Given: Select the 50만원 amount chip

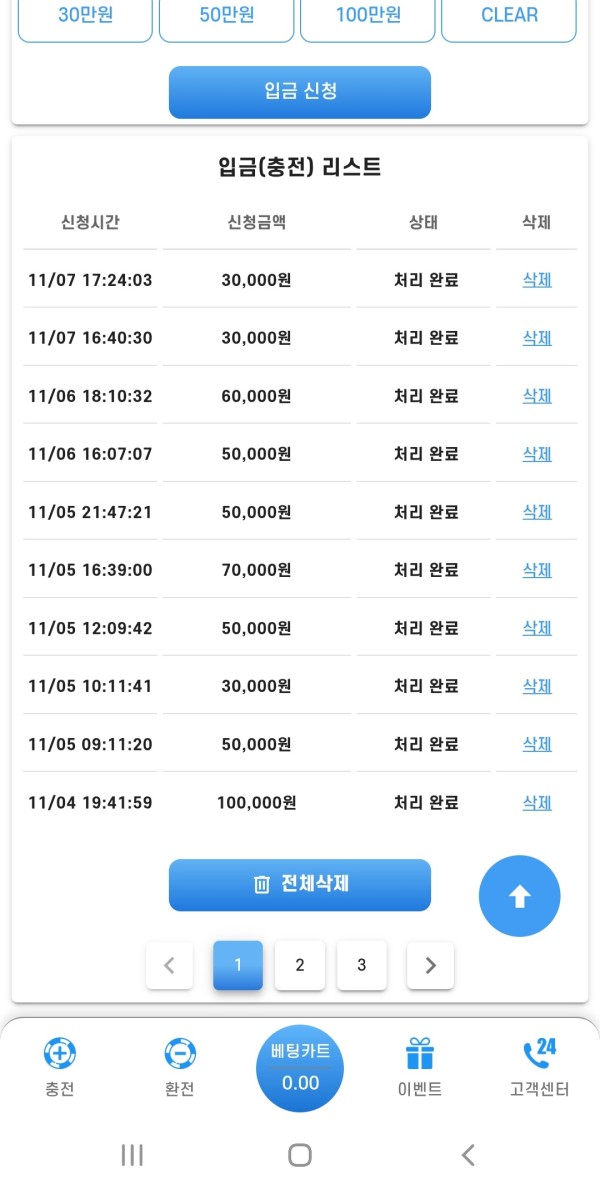Looking at the screenshot, I should [226, 16].
